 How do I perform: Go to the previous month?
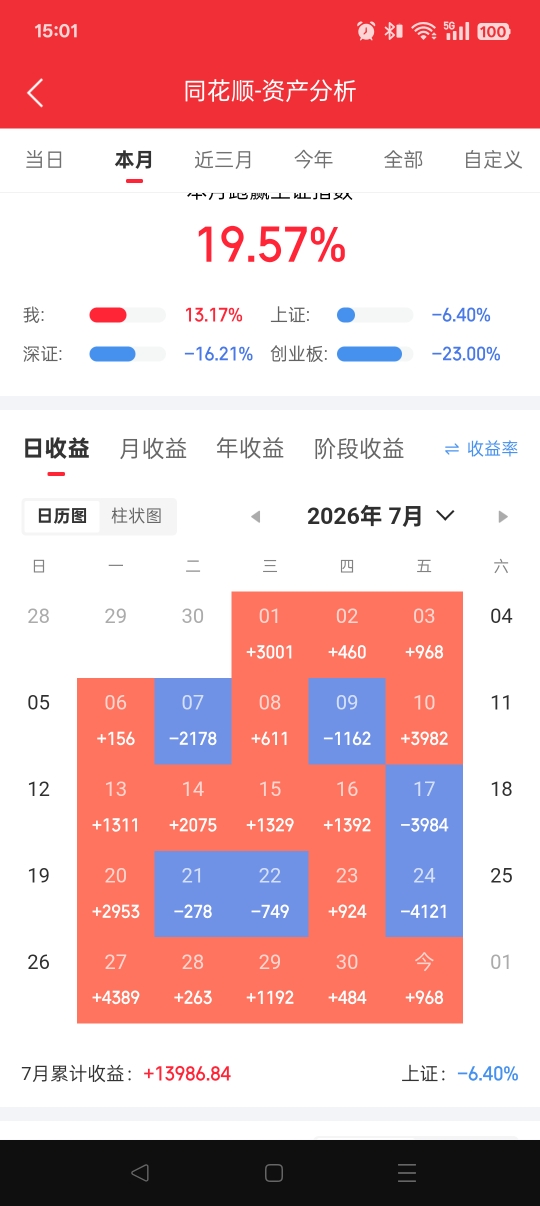point(255,517)
